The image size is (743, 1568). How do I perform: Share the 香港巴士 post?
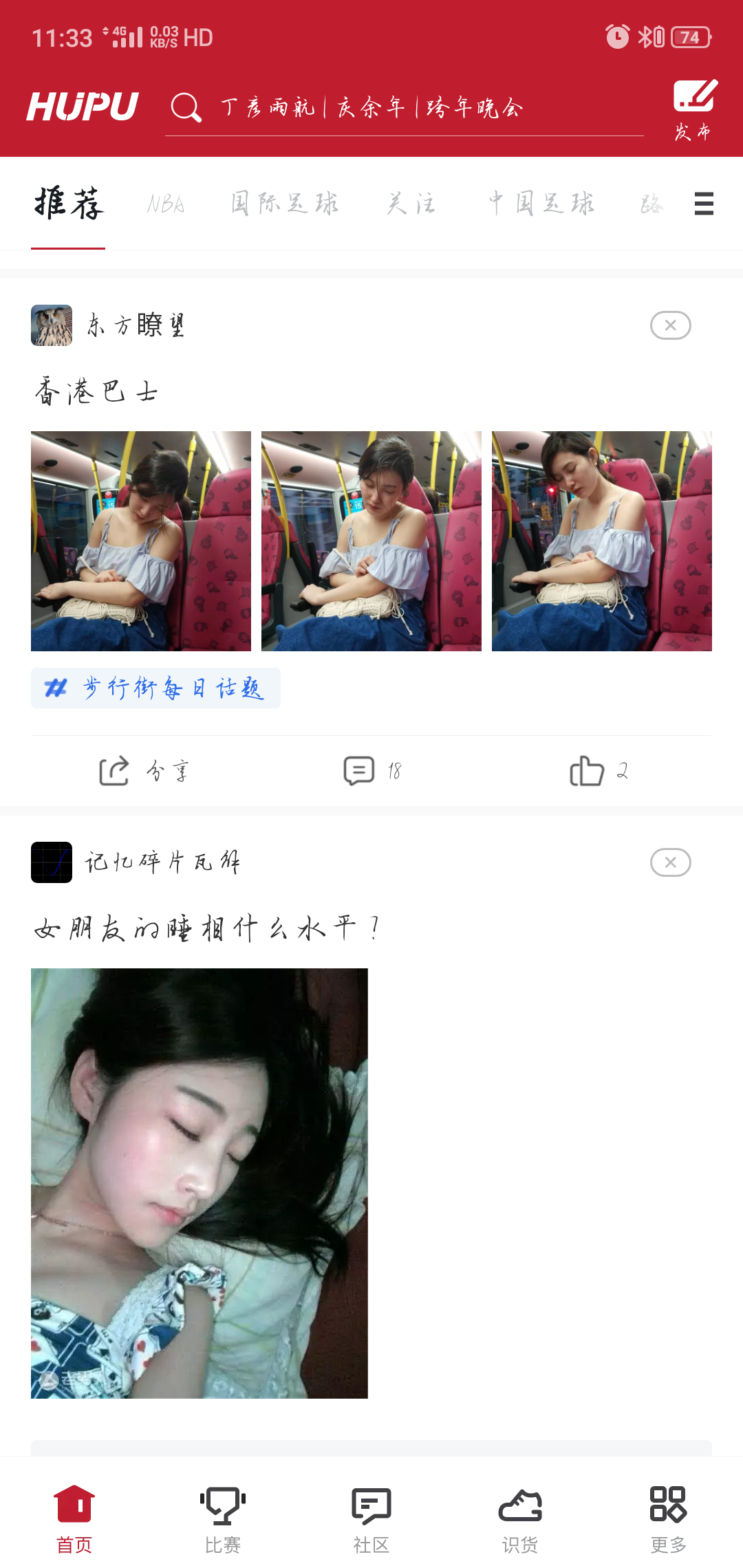(x=143, y=771)
